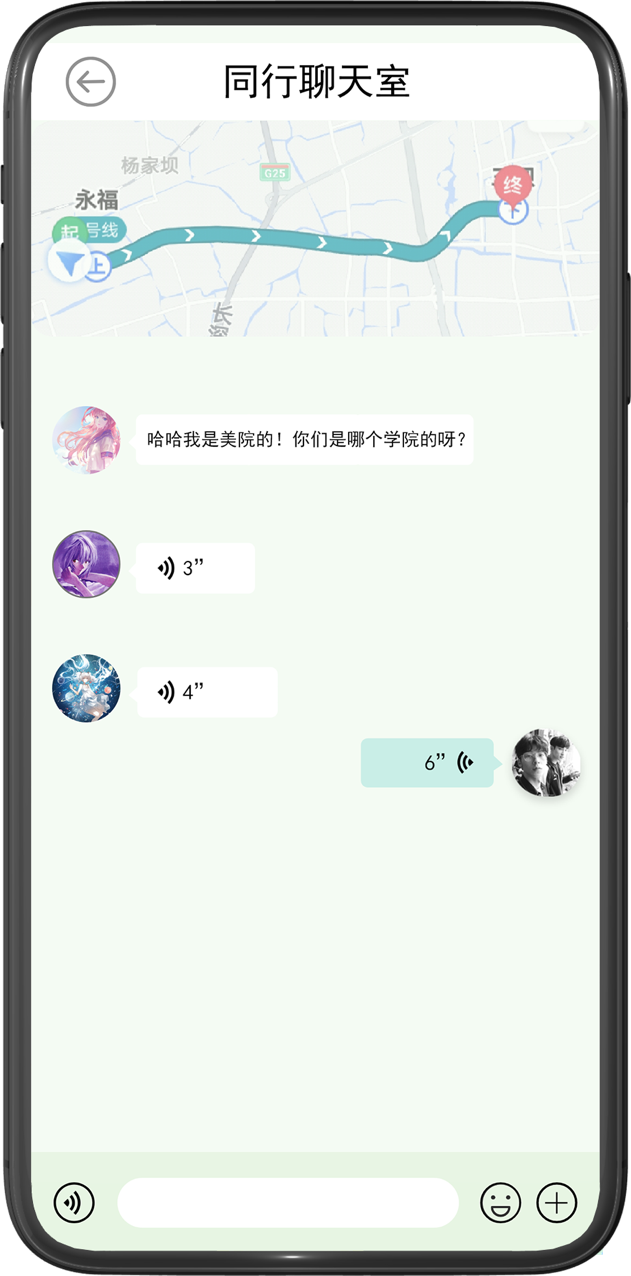Open the emoji picker

501,1202
